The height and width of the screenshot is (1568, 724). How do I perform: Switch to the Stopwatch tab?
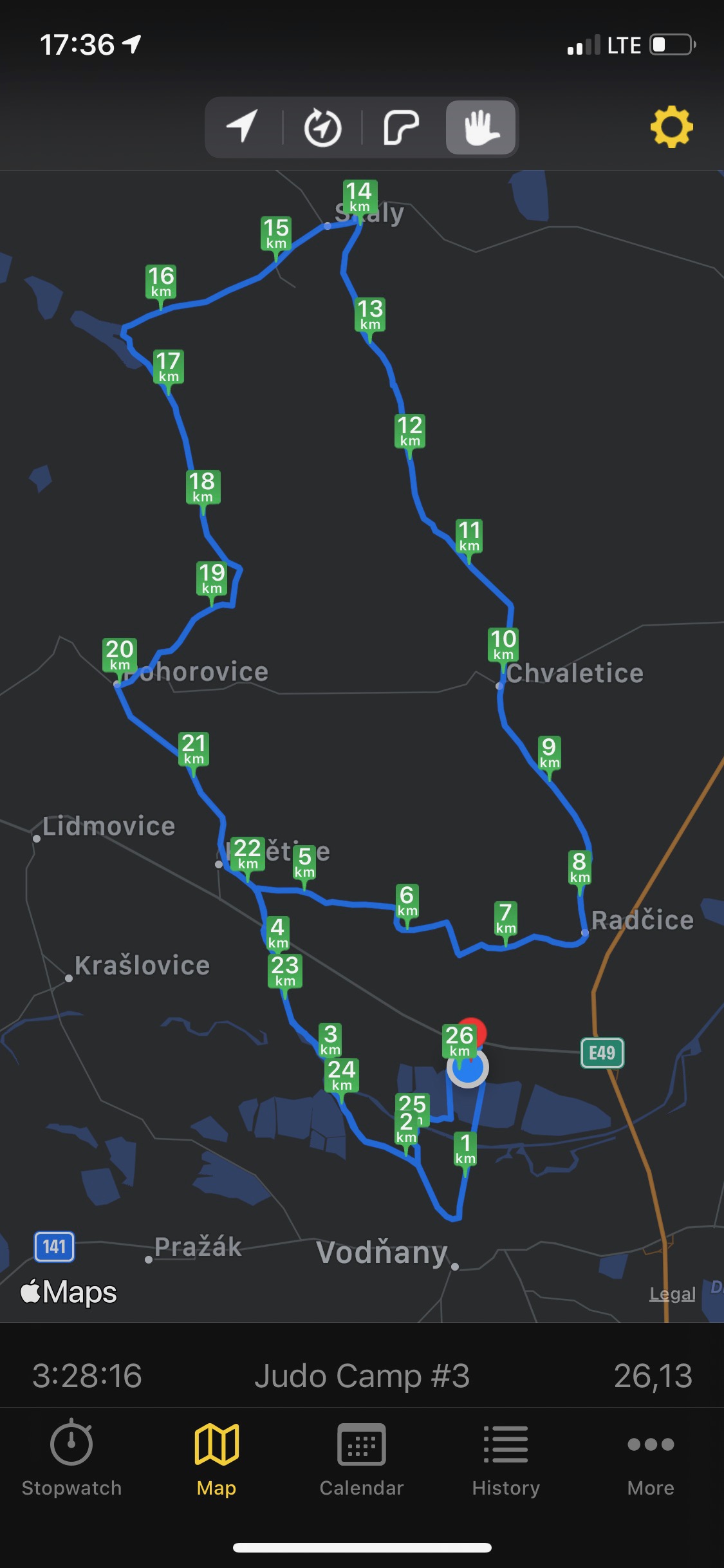[71, 1459]
